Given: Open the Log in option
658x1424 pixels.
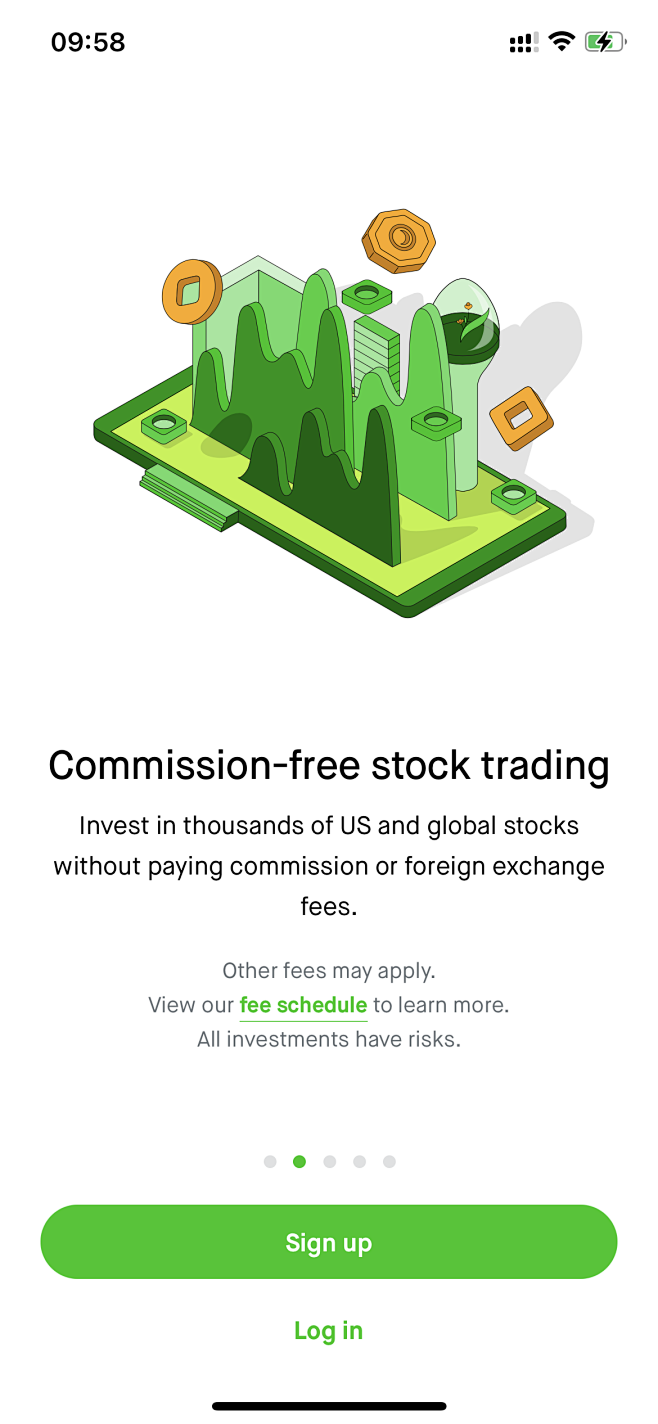Looking at the screenshot, I should (x=328, y=1330).
